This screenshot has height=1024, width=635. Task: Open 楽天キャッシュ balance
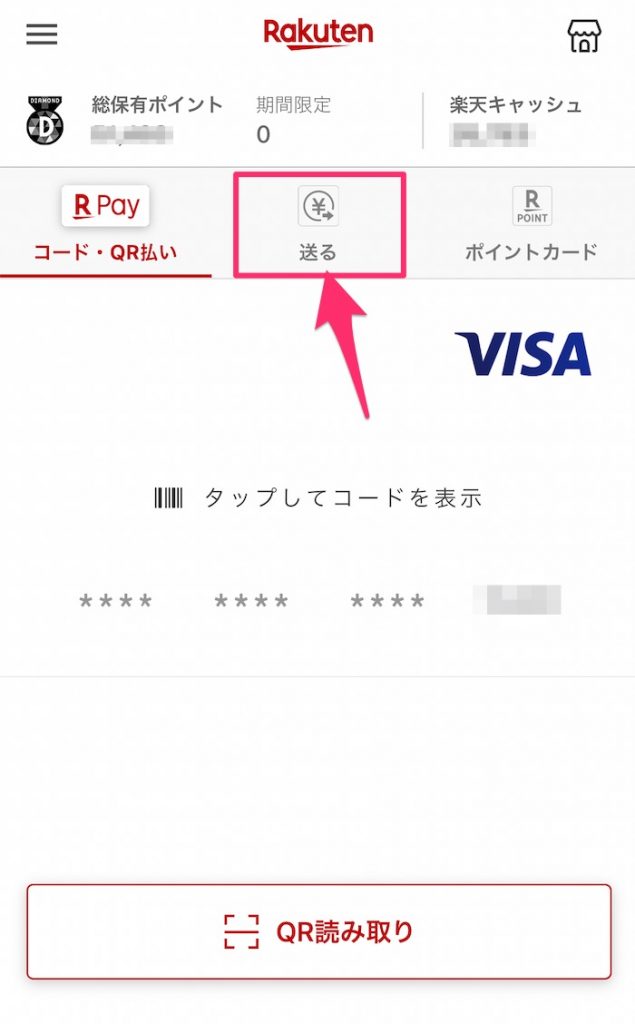[515, 118]
